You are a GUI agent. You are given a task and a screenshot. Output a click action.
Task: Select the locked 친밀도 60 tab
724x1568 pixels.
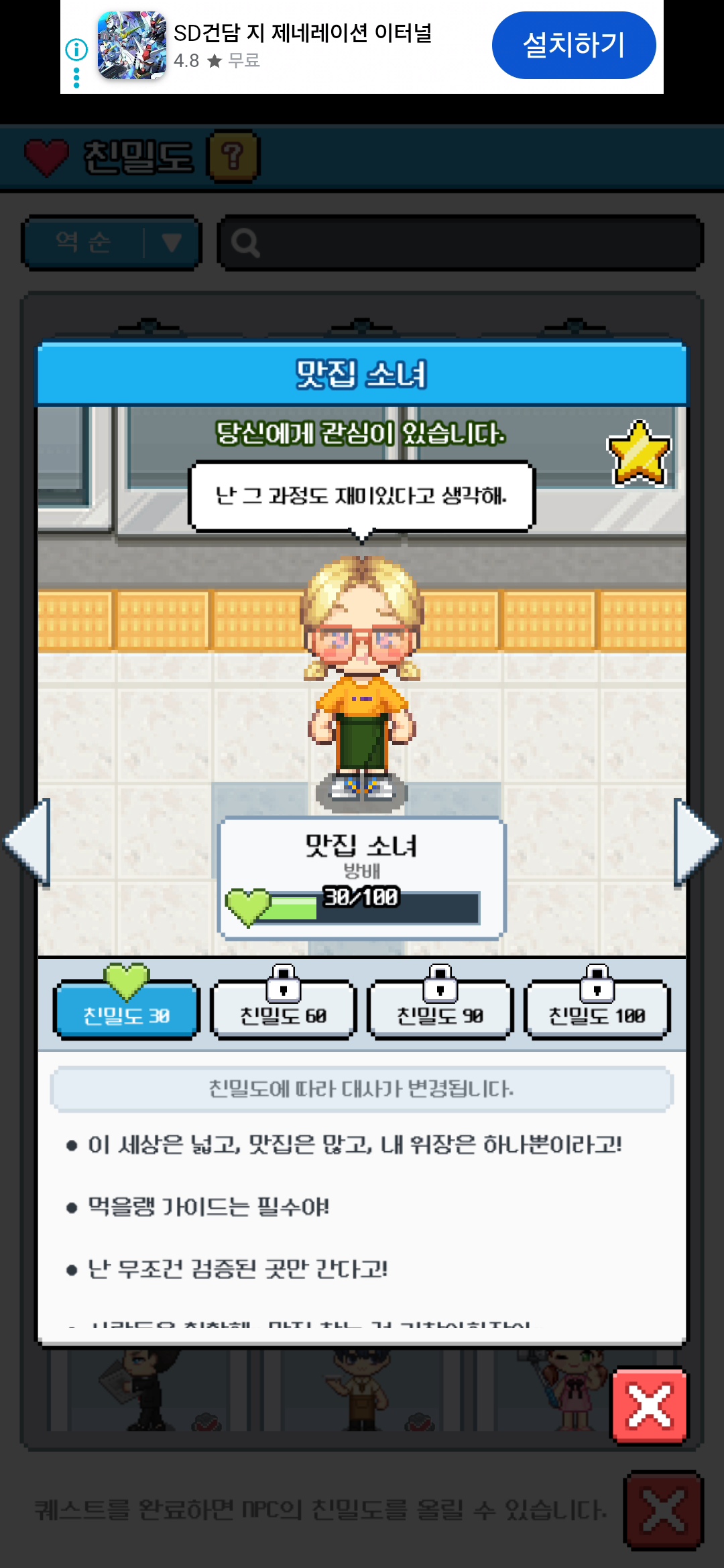point(283,1010)
